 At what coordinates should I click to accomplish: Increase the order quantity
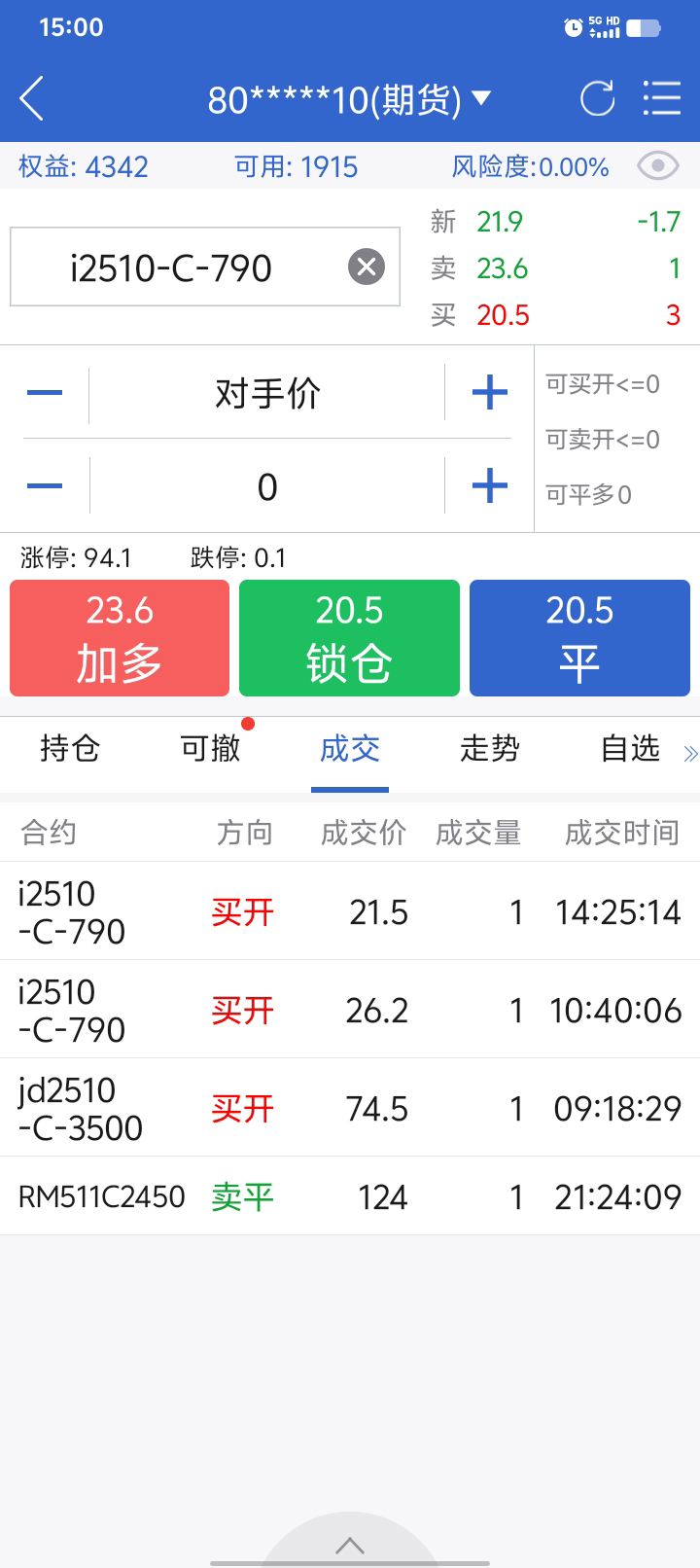coord(489,485)
